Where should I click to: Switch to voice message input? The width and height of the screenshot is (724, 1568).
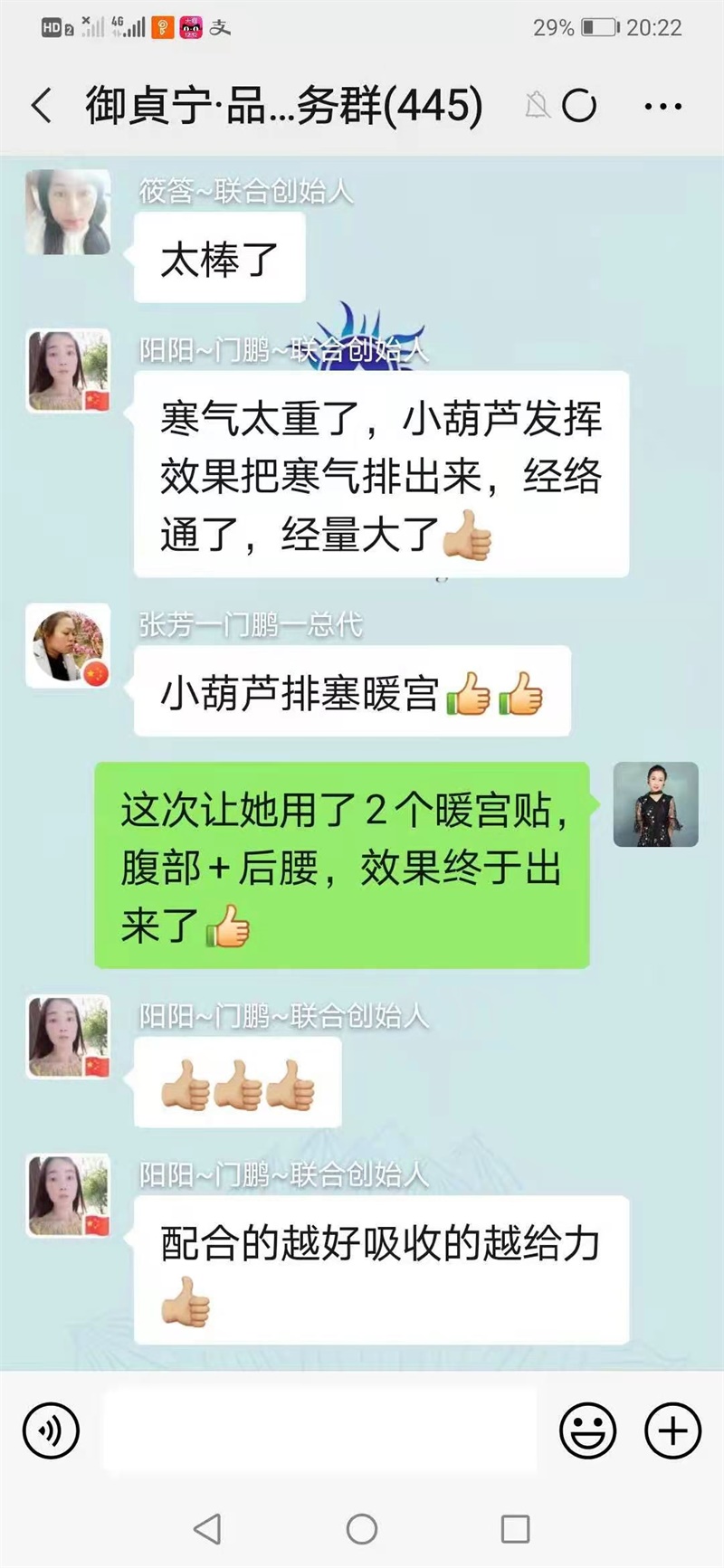[52, 1430]
